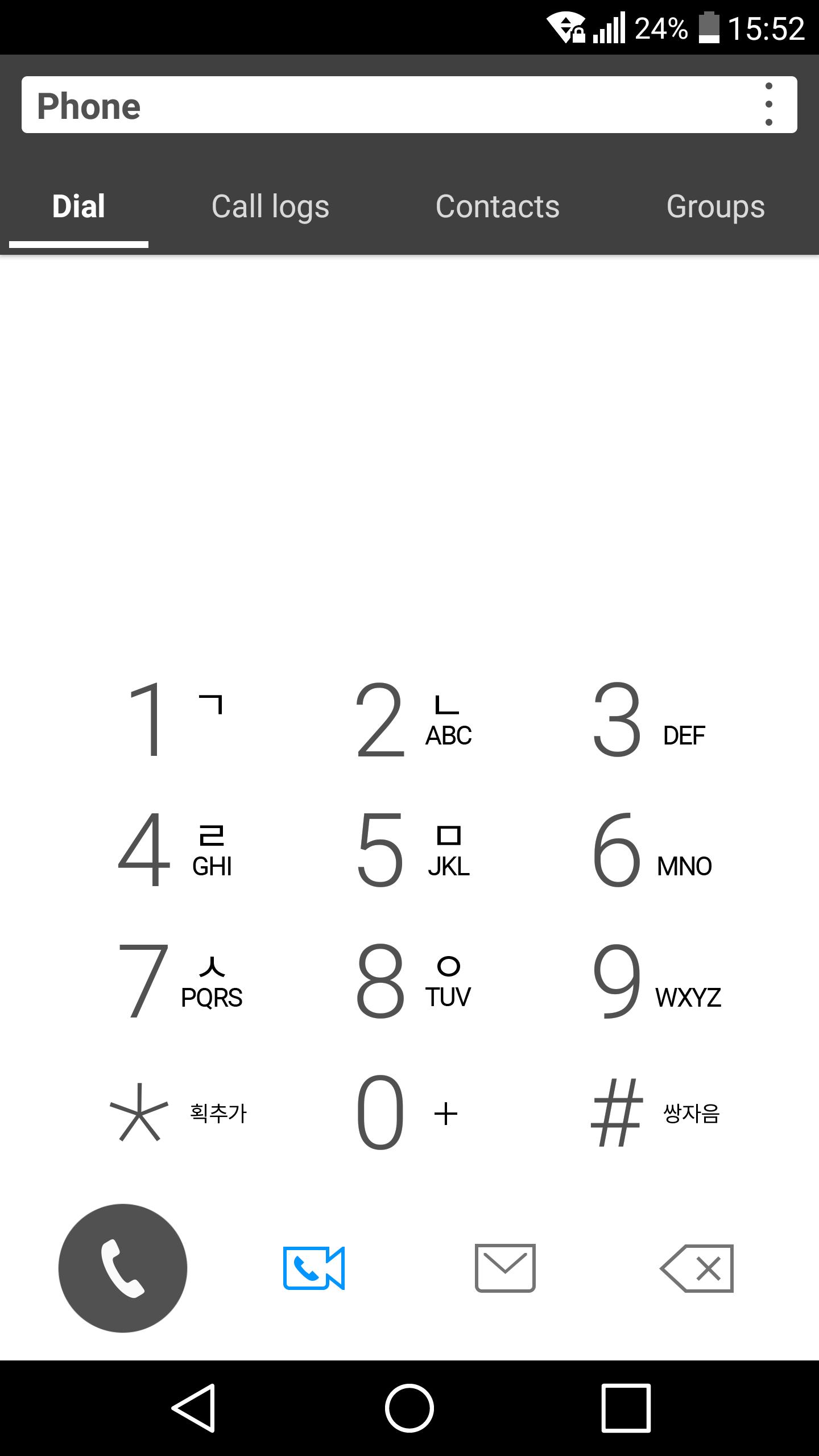Start a voice call with the phone button

(x=123, y=1268)
